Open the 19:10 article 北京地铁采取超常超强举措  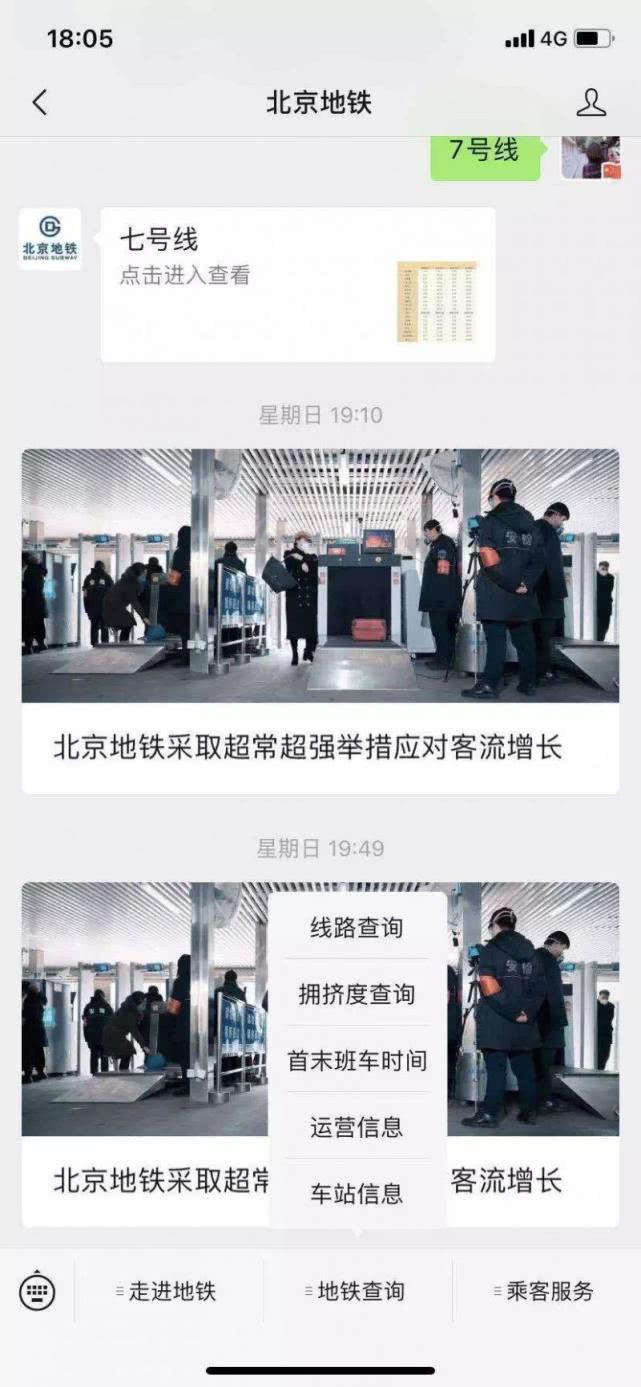tap(320, 620)
